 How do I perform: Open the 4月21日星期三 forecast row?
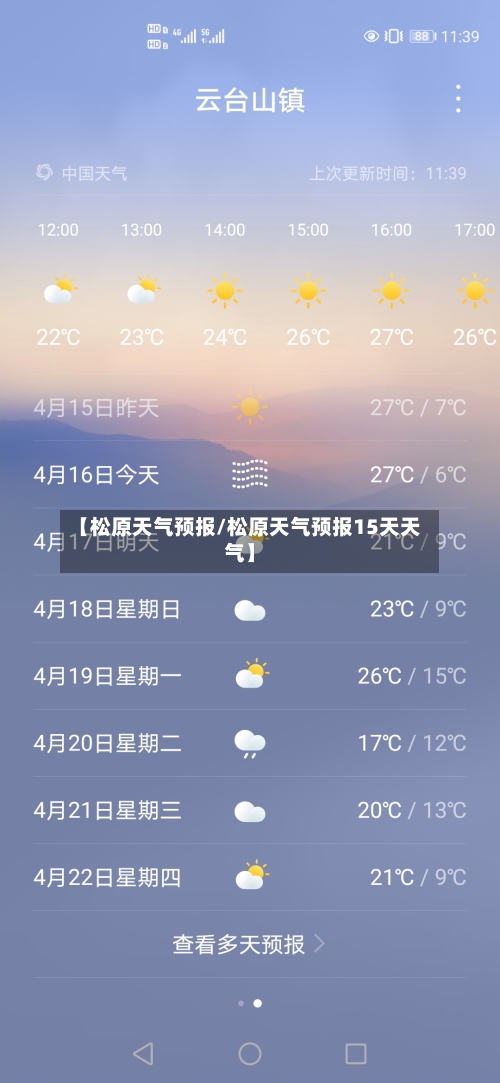click(250, 810)
